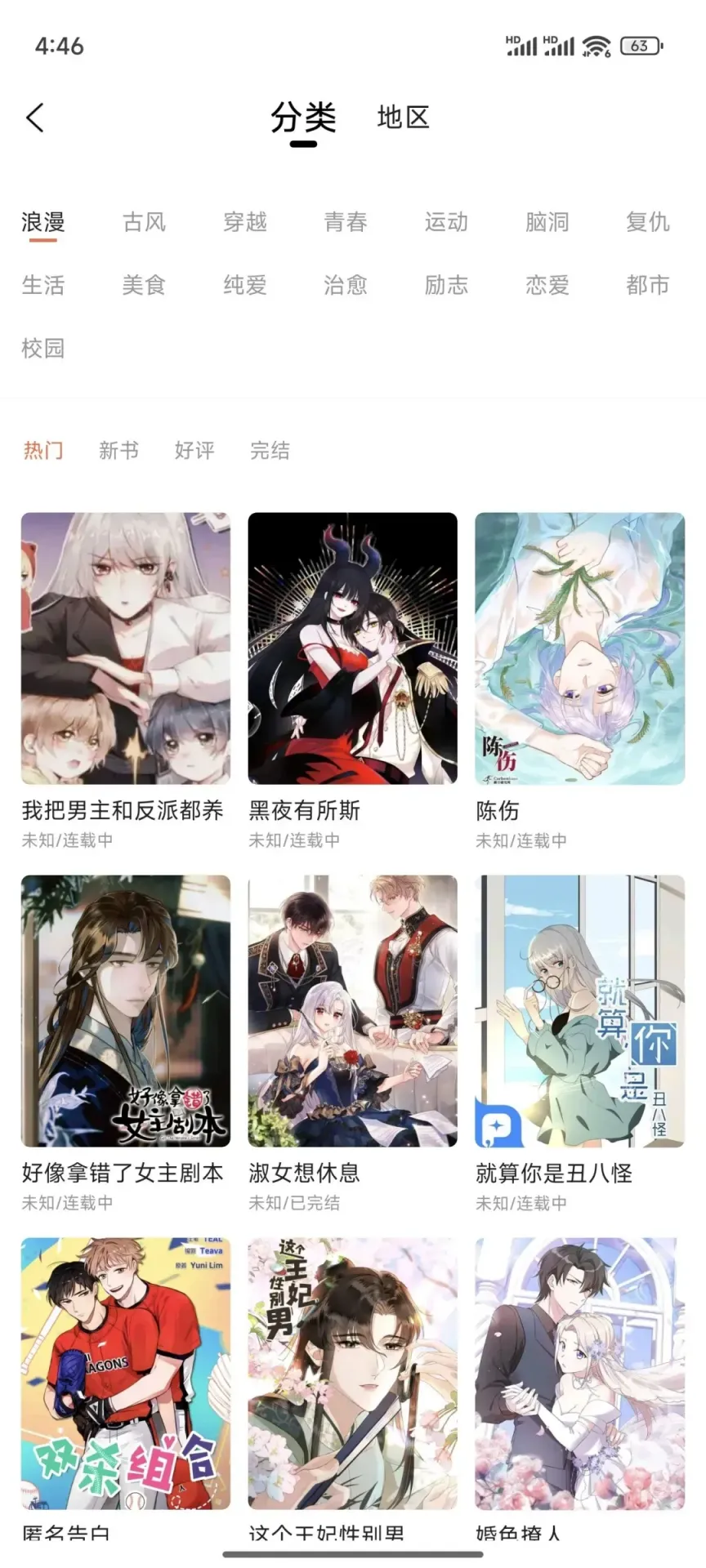Choose the 治愈 category
Screen dimensions: 706x1568
346,285
